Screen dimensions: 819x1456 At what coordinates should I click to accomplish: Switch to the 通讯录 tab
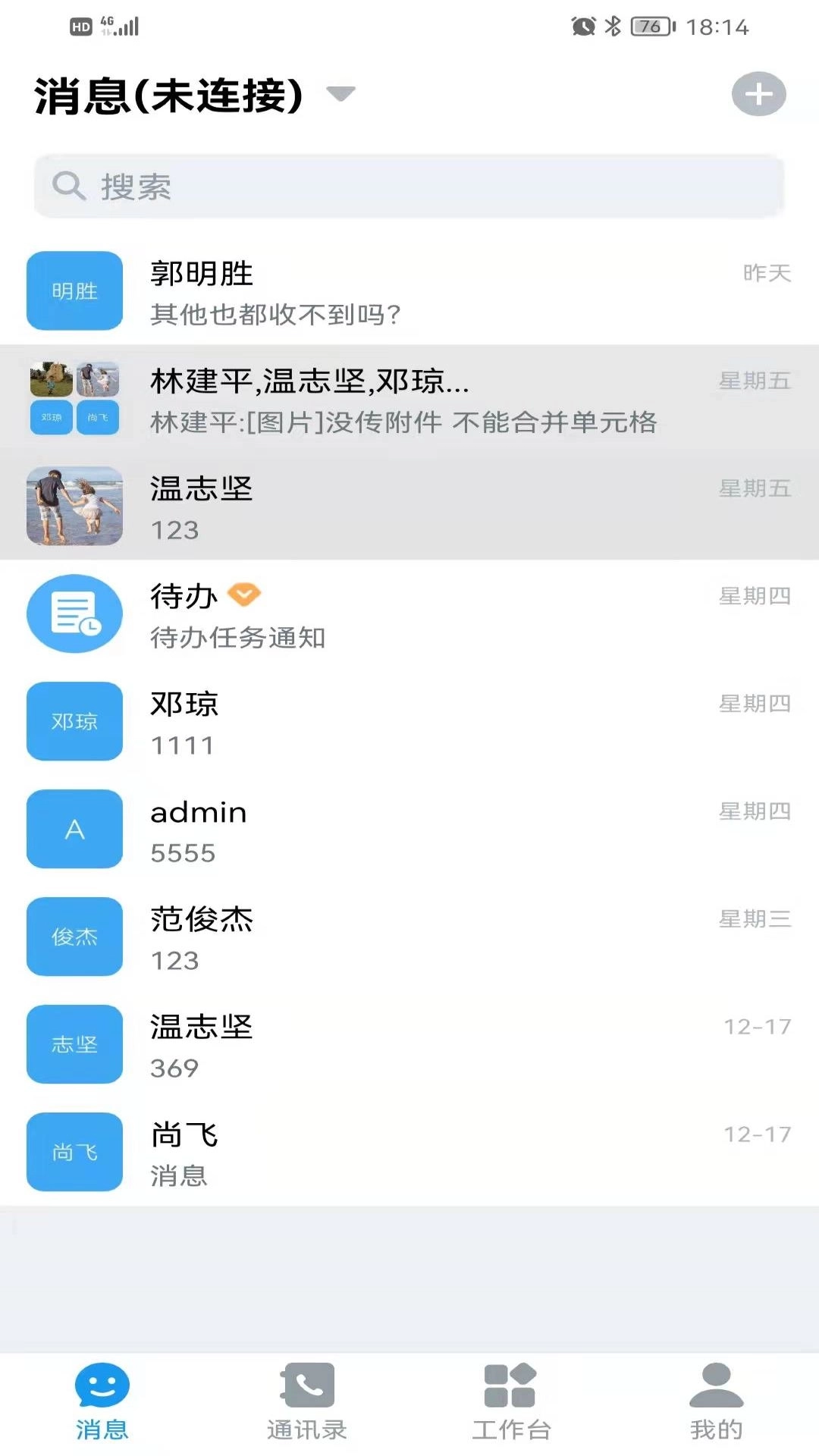coord(306,1403)
